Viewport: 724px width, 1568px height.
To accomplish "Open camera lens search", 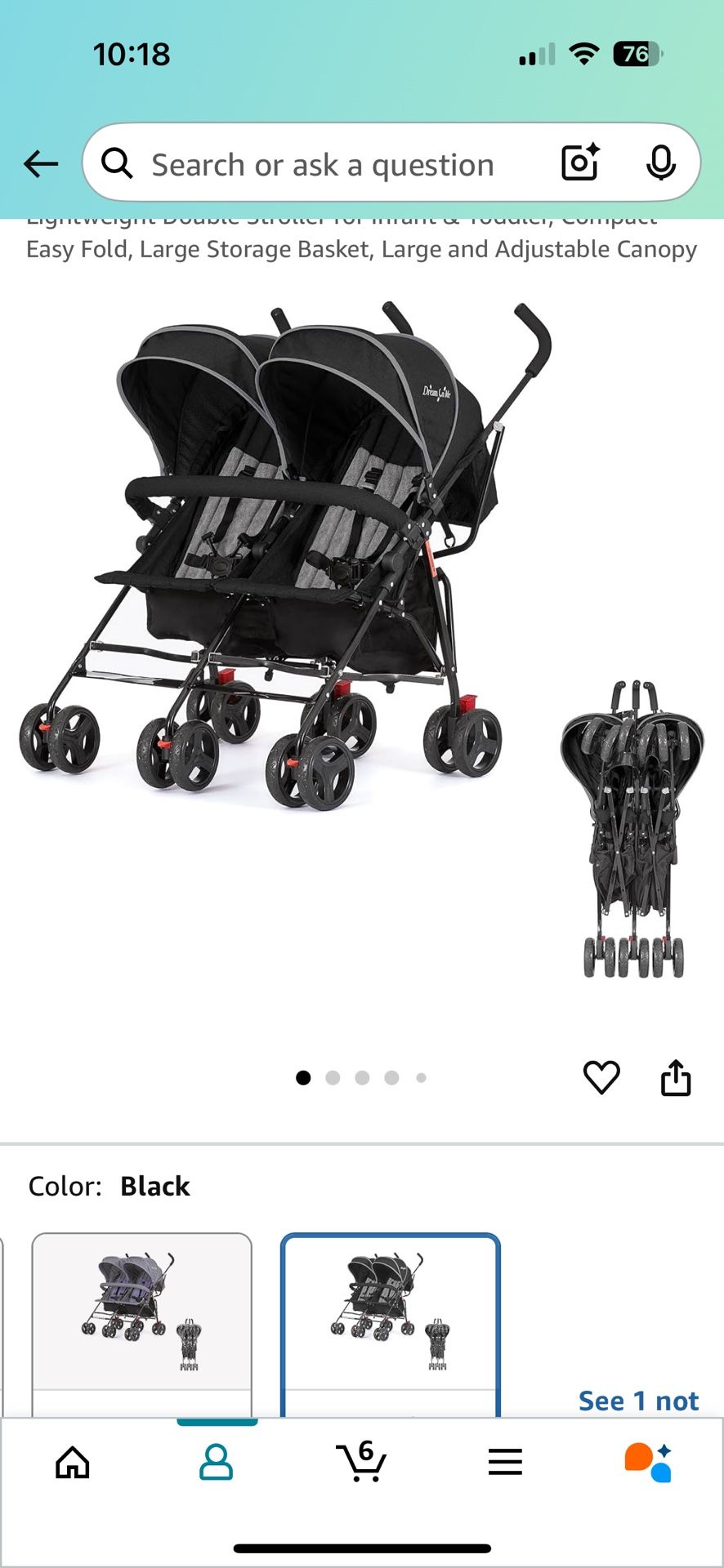I will (x=580, y=163).
